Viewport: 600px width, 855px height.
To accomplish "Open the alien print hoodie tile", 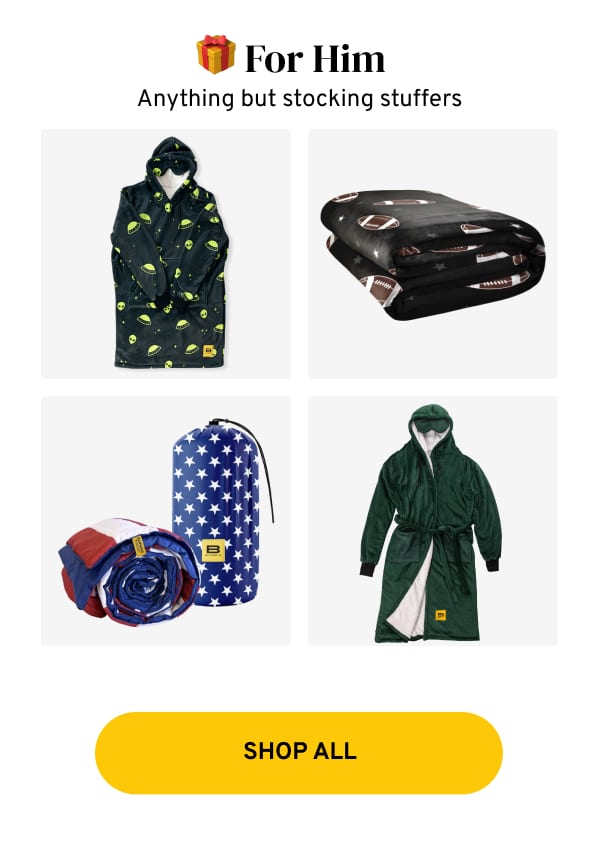I will (x=166, y=254).
